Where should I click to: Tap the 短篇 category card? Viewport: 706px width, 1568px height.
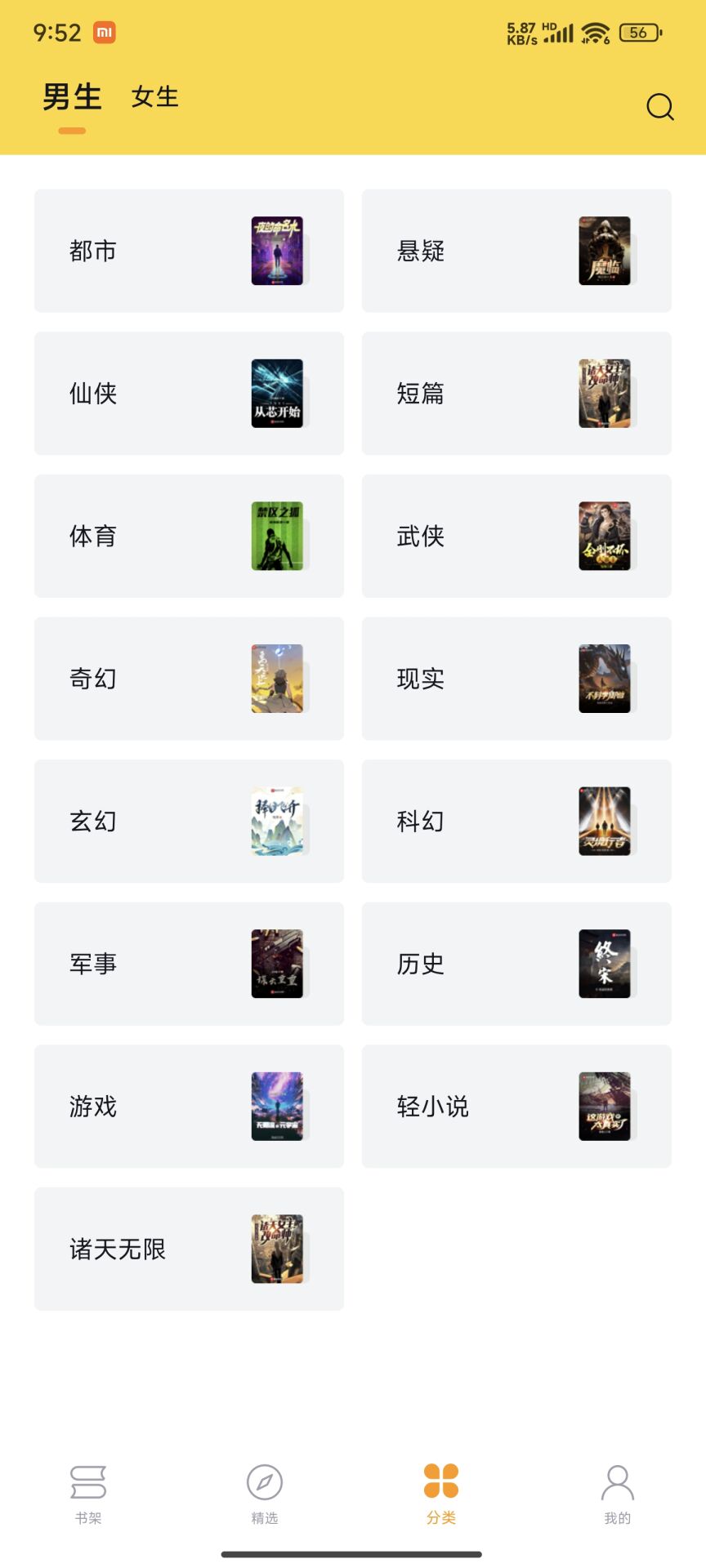click(516, 394)
